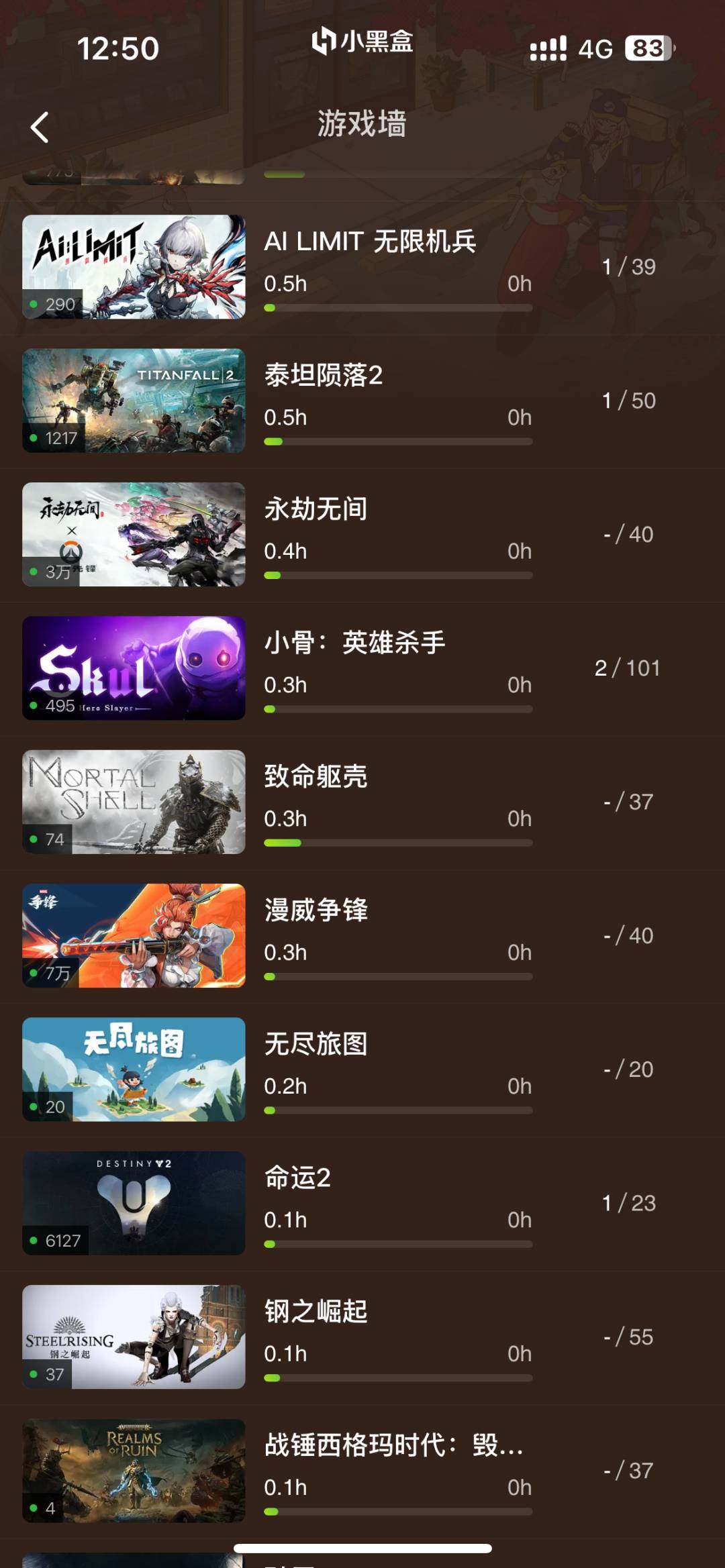The image size is (725, 1568).
Task: Open the Realms of Ruin cover
Action: tap(134, 1470)
